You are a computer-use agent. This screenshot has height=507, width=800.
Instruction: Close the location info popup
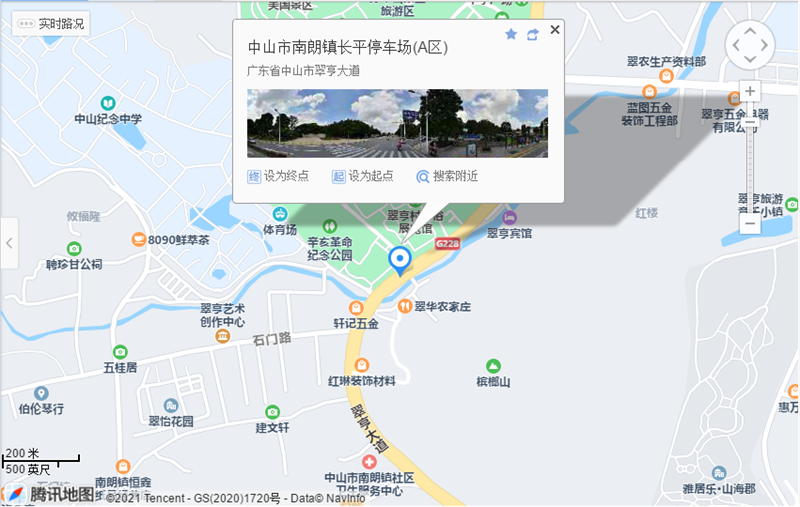(x=555, y=30)
